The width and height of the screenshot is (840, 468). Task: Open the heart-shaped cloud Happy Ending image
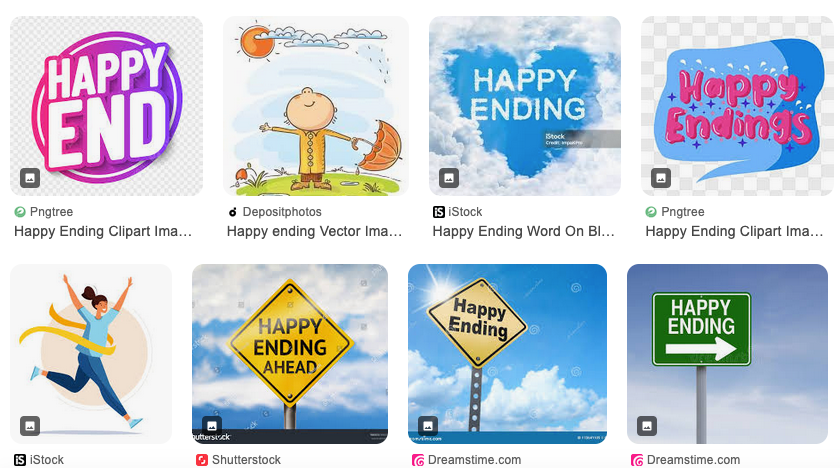(525, 105)
